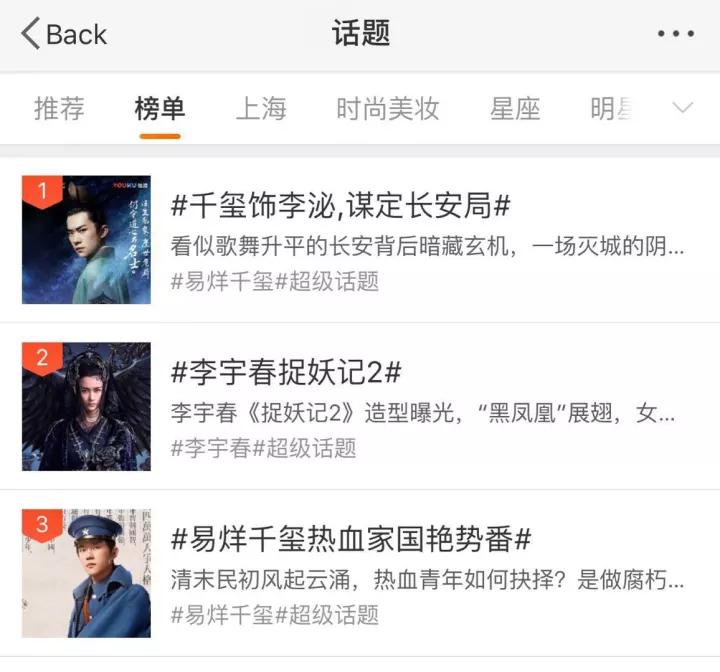Open topic #易烊千玺热血家国艳势番#
Screen dimensions: 720x672
[x=351, y=539]
